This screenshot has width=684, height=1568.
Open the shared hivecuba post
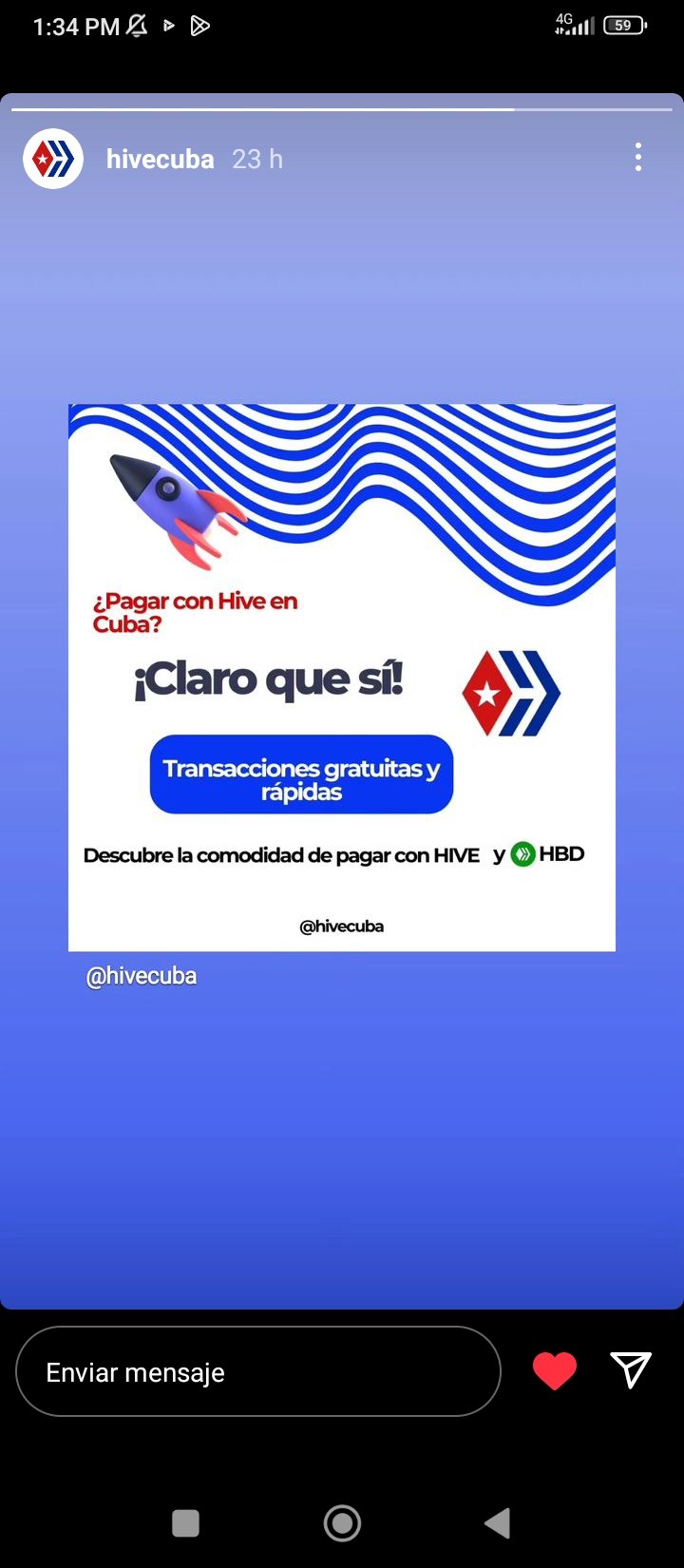(342, 678)
